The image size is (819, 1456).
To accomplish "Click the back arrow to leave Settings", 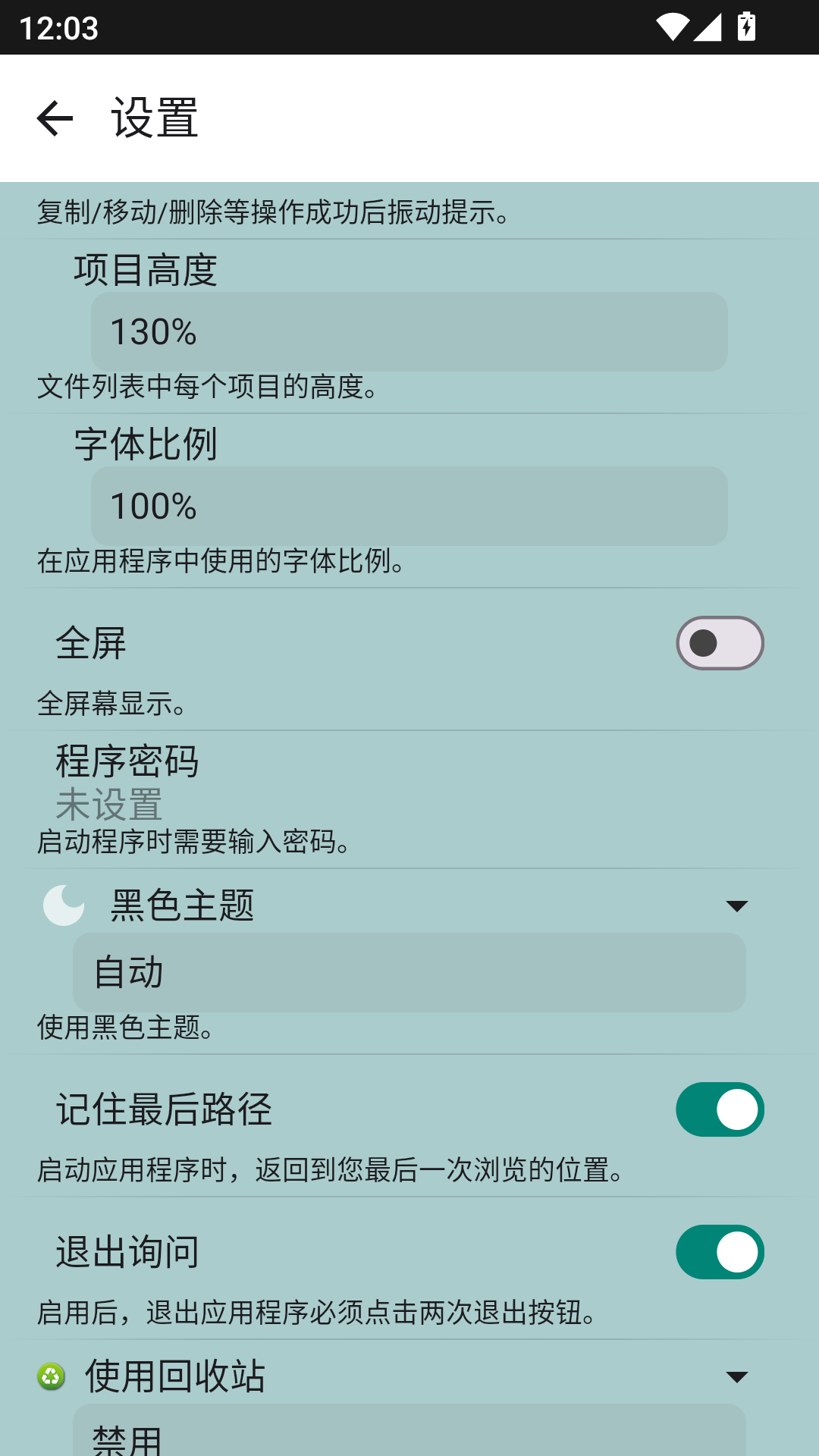I will tap(54, 118).
